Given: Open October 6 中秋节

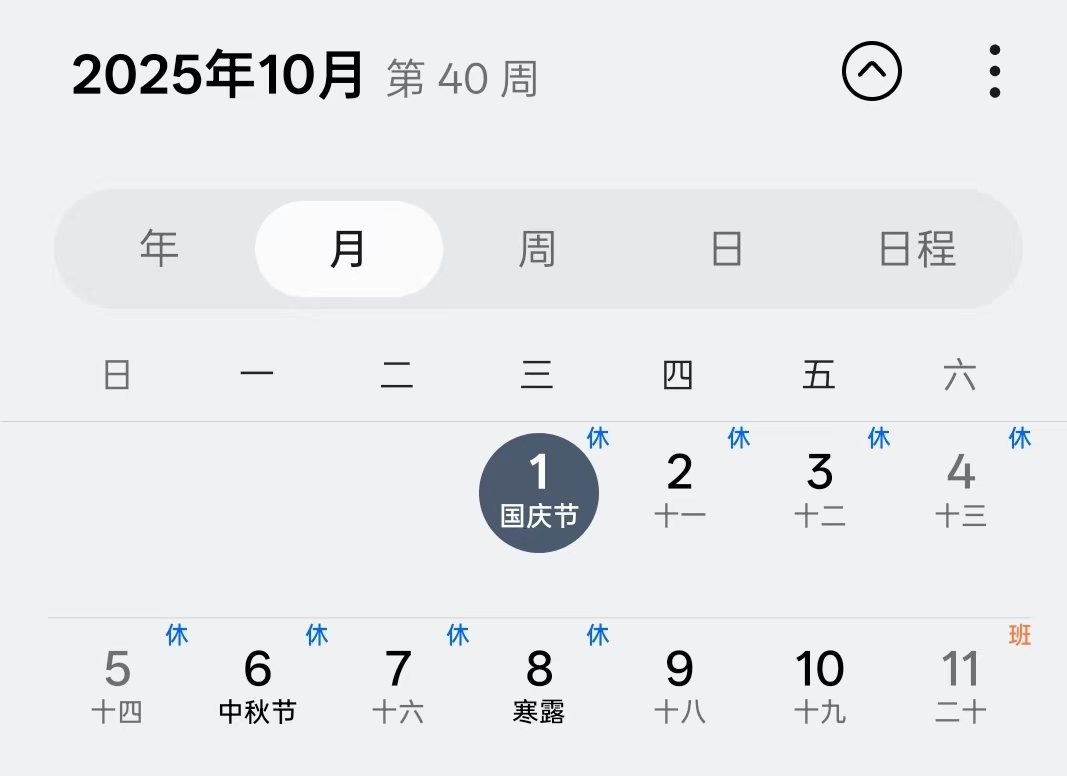Looking at the screenshot, I should pyautogui.click(x=258, y=686).
